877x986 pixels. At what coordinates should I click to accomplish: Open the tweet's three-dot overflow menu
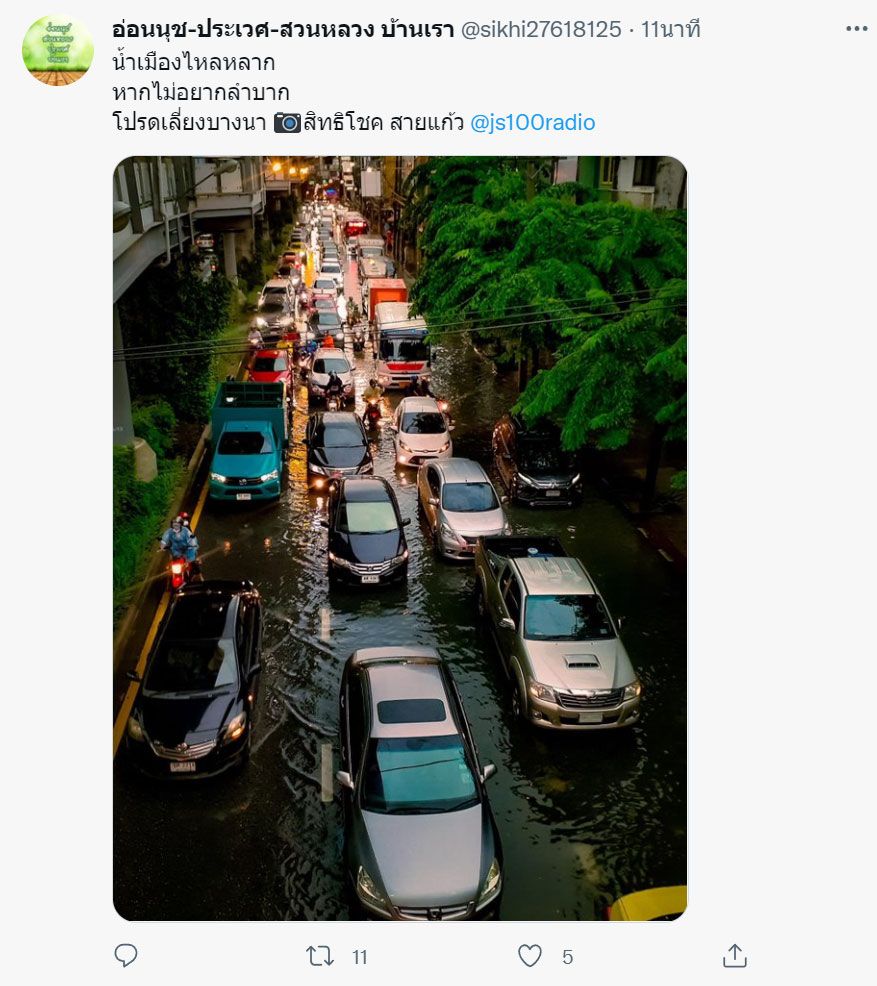point(856,29)
